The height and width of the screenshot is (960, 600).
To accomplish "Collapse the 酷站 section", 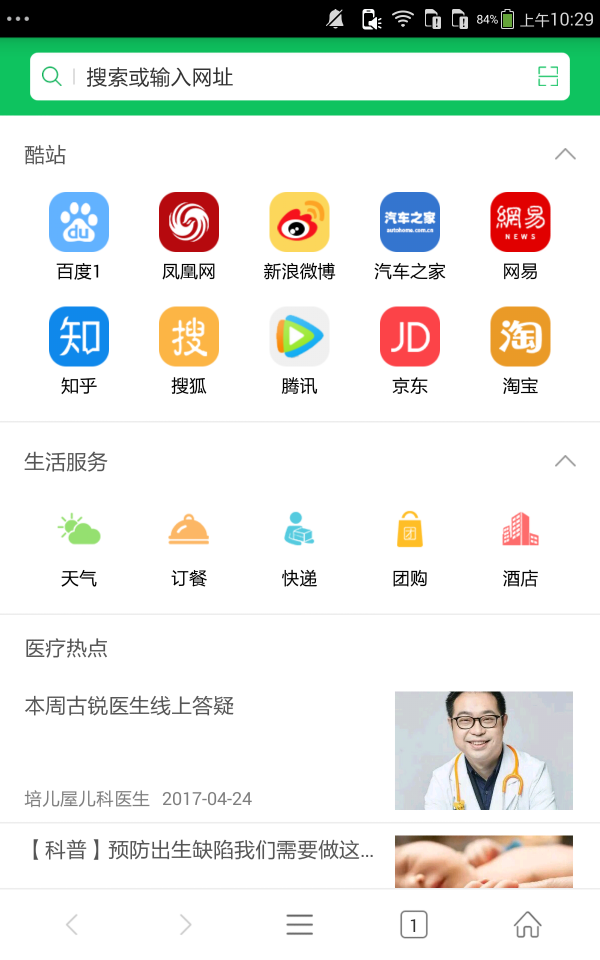I will [x=565, y=154].
